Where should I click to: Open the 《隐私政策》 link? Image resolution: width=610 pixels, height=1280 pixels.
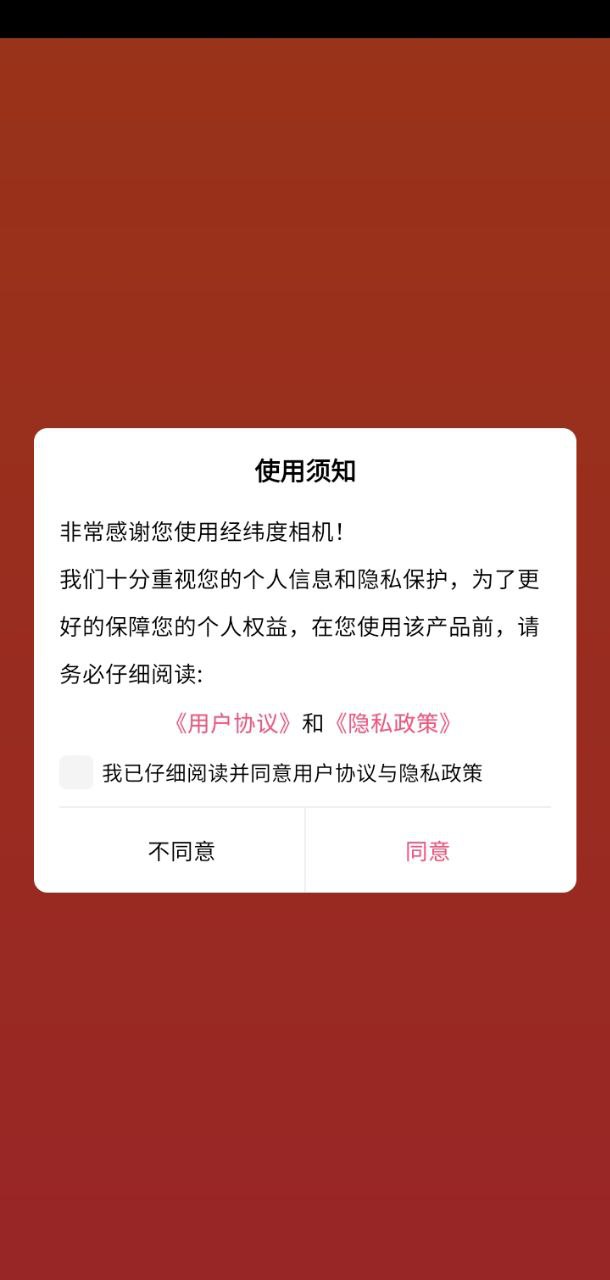tap(394, 723)
